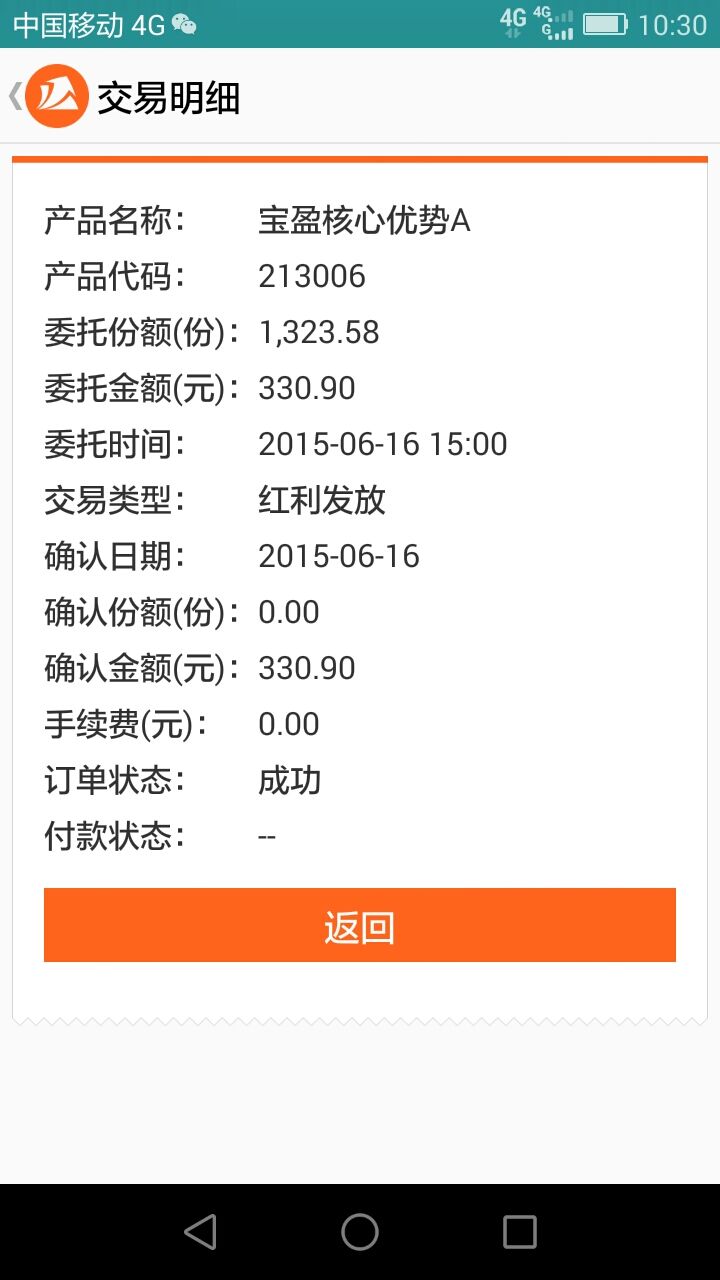Tap the orange fund app logo icon

[55, 96]
